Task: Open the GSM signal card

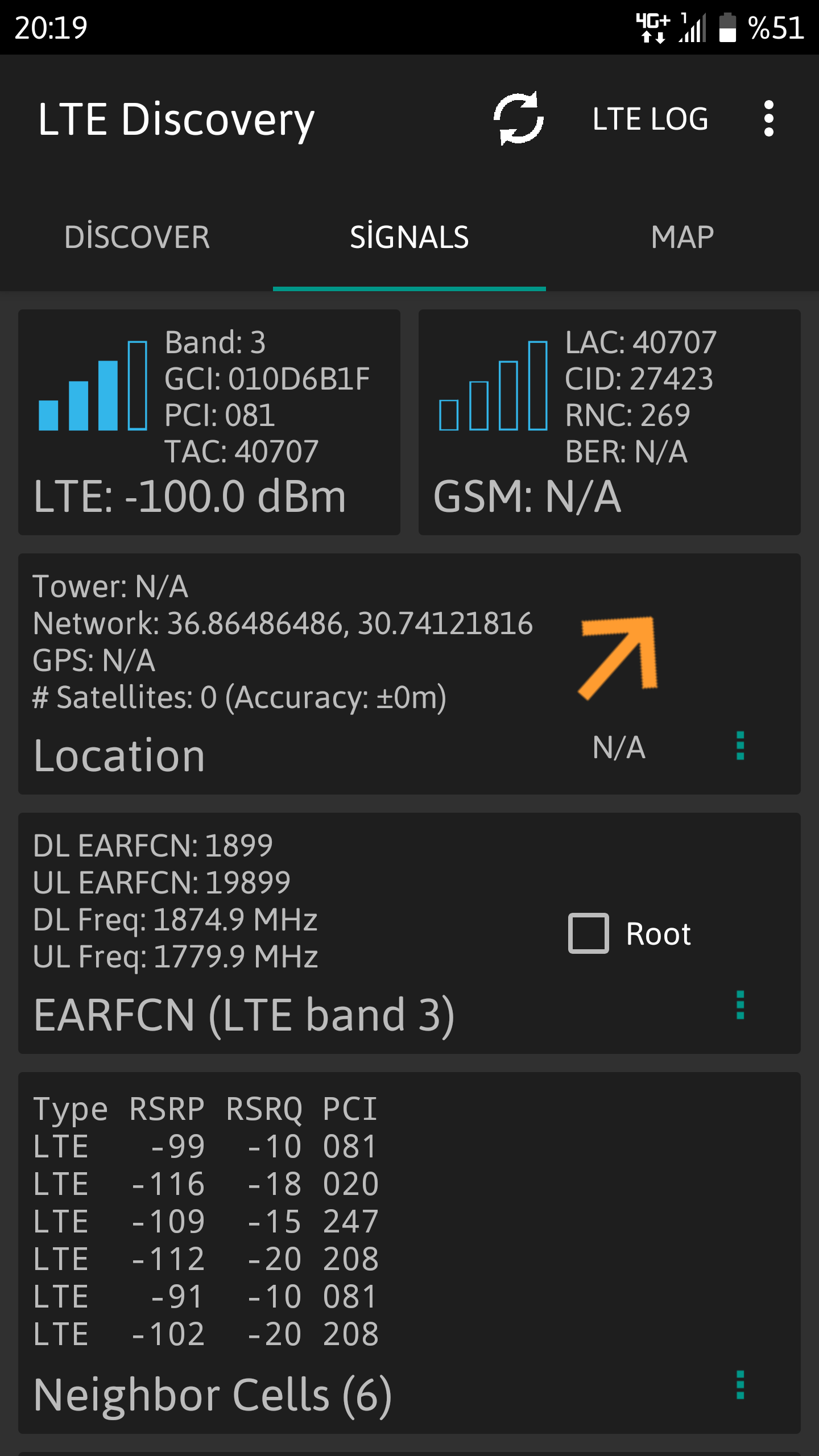Action: [610, 422]
